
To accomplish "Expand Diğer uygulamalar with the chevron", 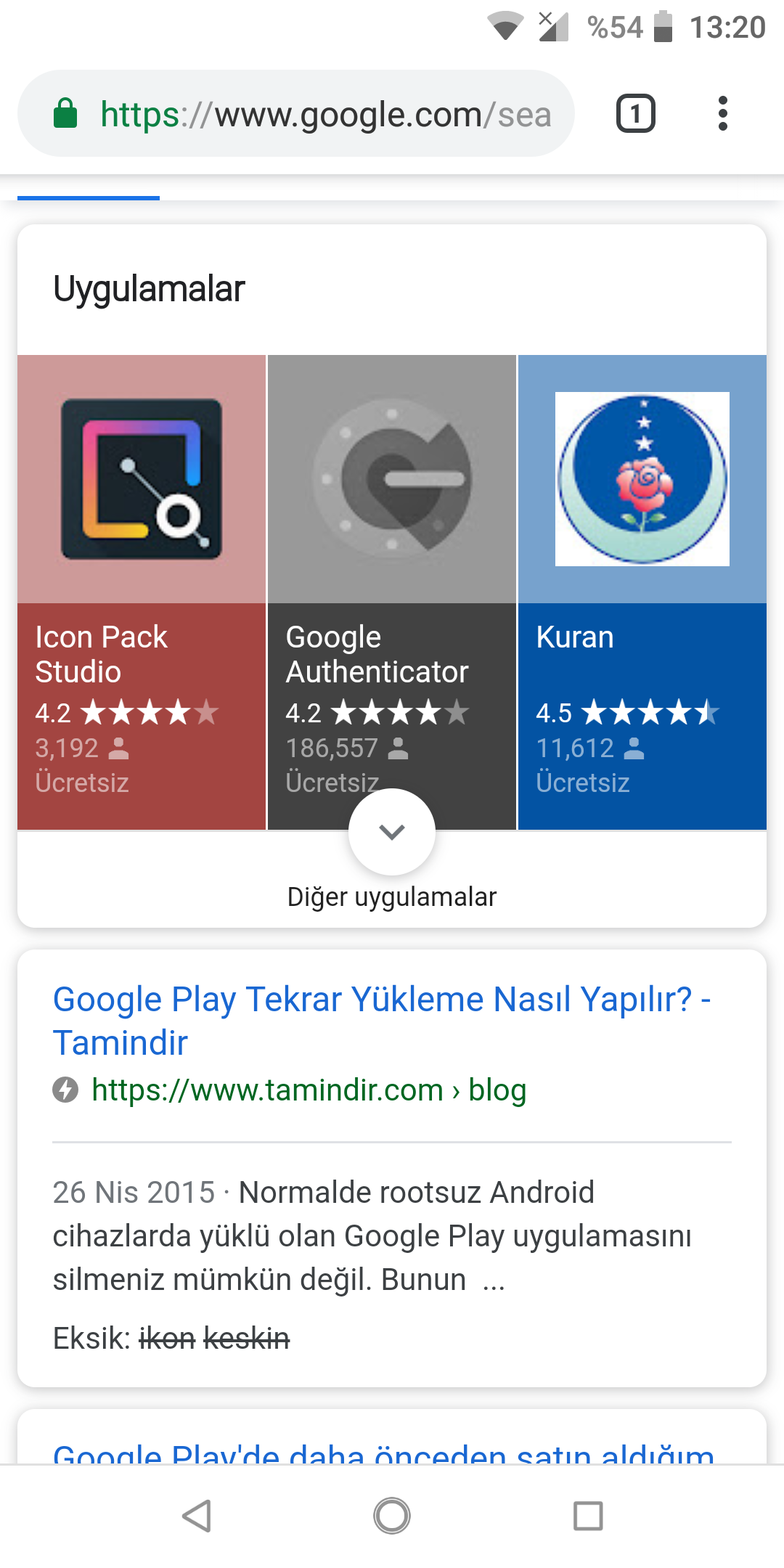I will tap(392, 832).
